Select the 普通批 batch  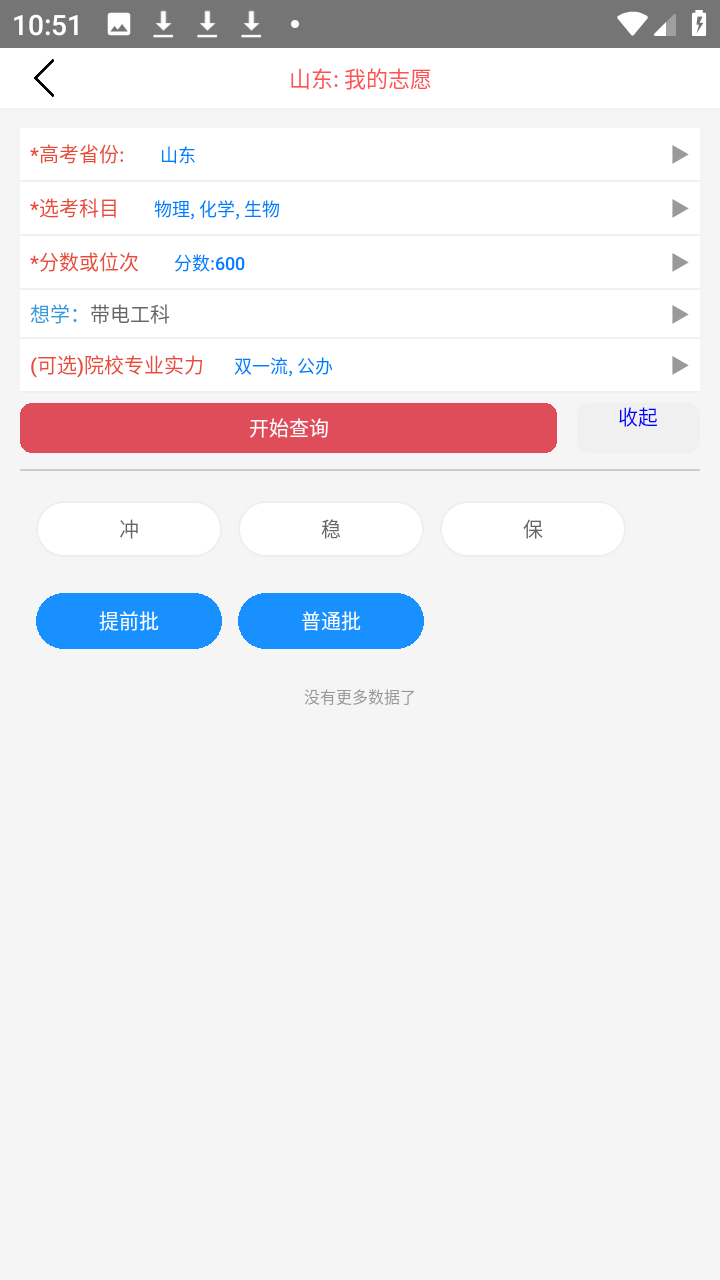pos(331,621)
